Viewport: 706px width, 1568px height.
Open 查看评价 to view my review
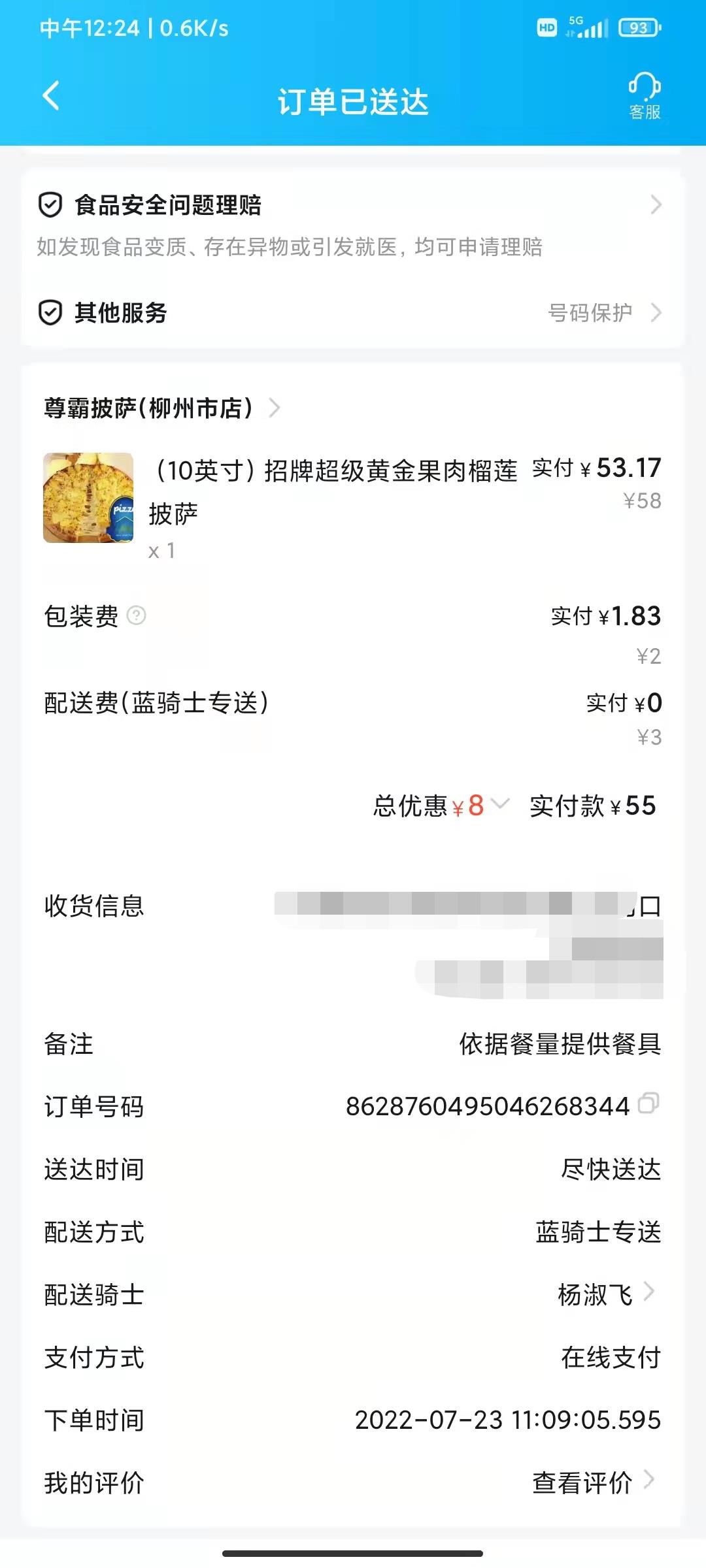tap(594, 1482)
